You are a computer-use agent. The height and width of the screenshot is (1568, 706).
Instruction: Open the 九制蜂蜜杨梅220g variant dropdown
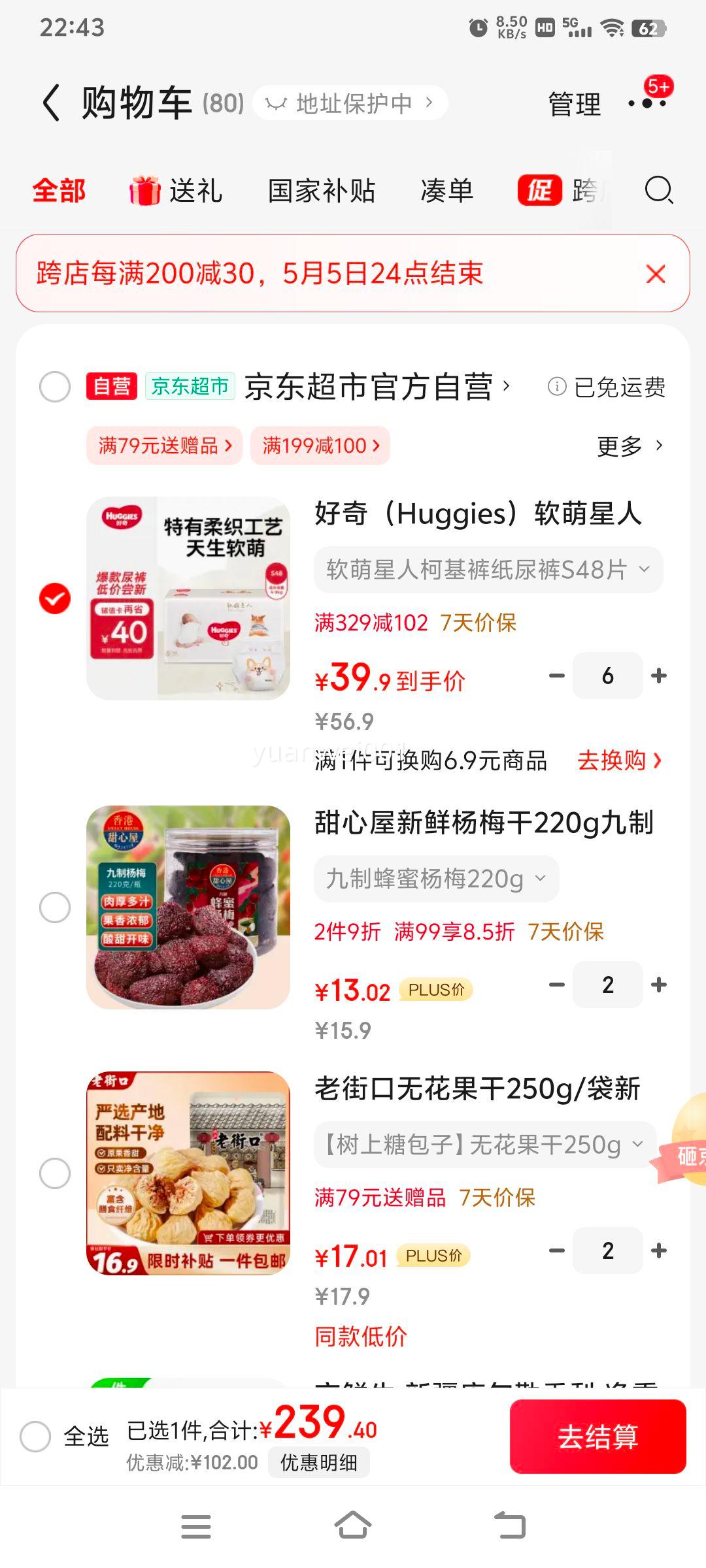pyautogui.click(x=436, y=879)
